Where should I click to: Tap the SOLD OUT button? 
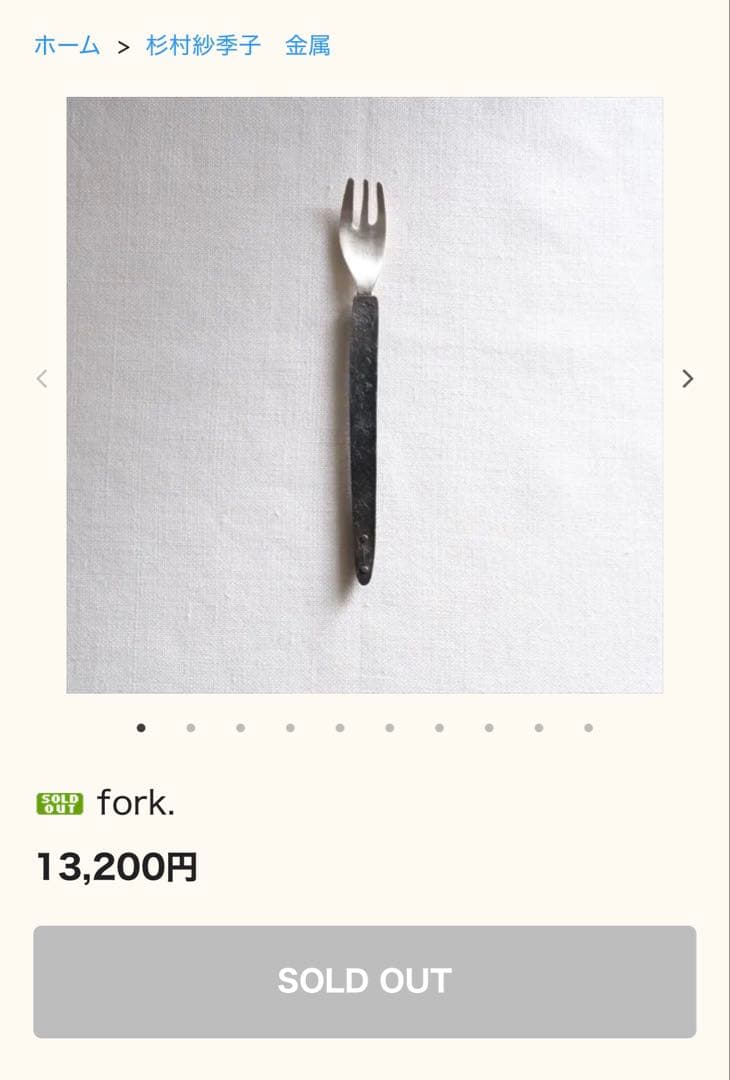(364, 981)
